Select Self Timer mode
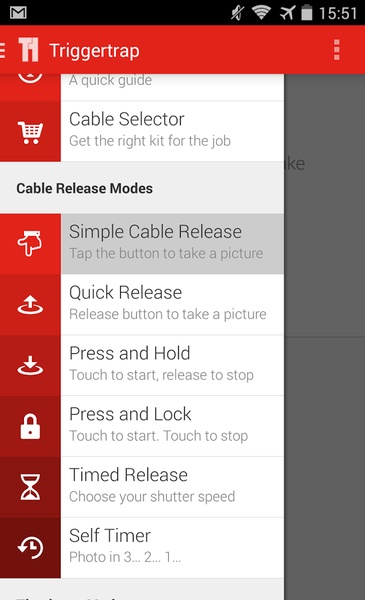Viewport: 365px width, 600px height. coord(142,548)
